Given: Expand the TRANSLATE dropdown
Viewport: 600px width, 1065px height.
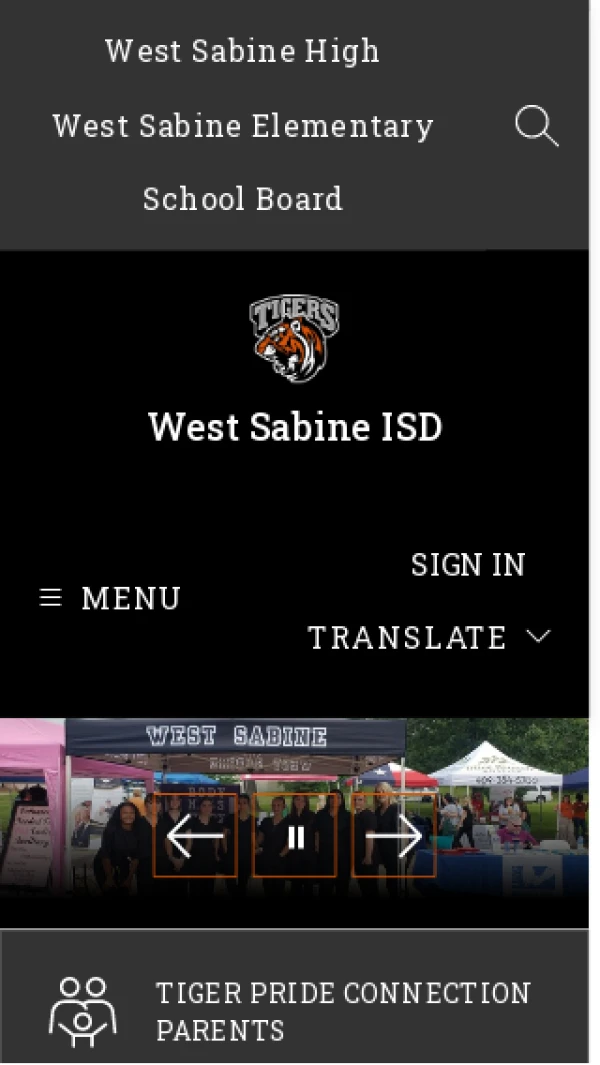Looking at the screenshot, I should pyautogui.click(x=429, y=637).
